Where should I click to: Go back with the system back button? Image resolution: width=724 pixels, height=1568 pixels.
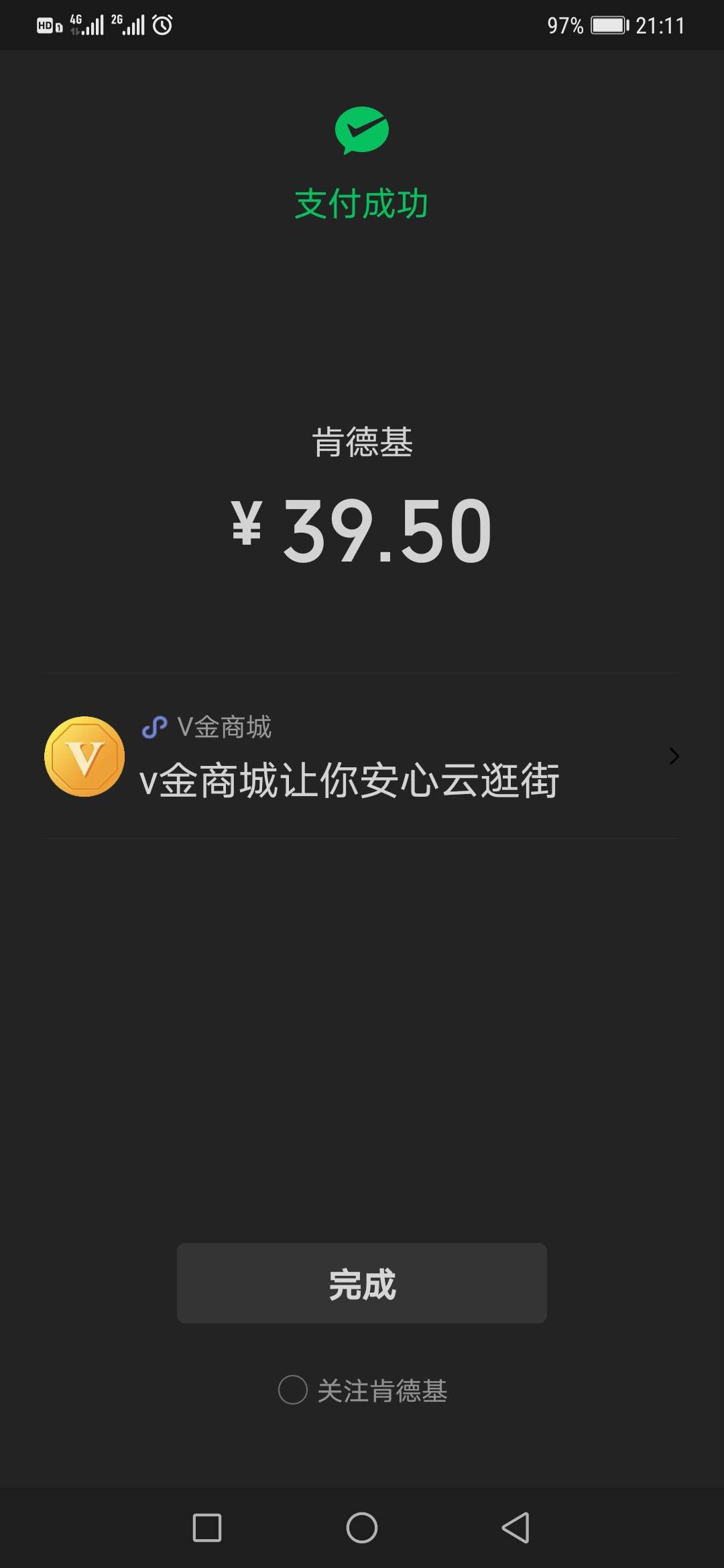(516, 1528)
